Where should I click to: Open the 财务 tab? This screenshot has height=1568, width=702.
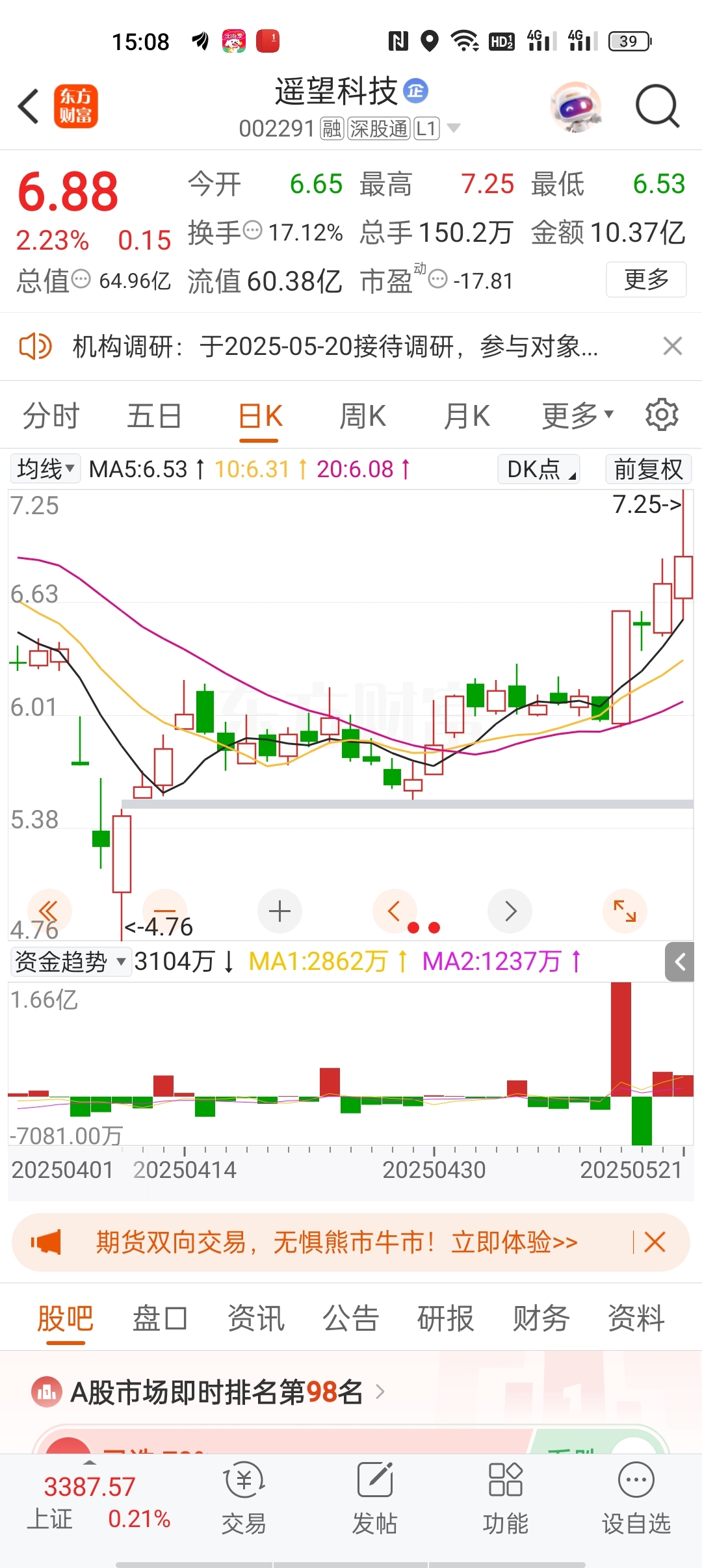[541, 1319]
